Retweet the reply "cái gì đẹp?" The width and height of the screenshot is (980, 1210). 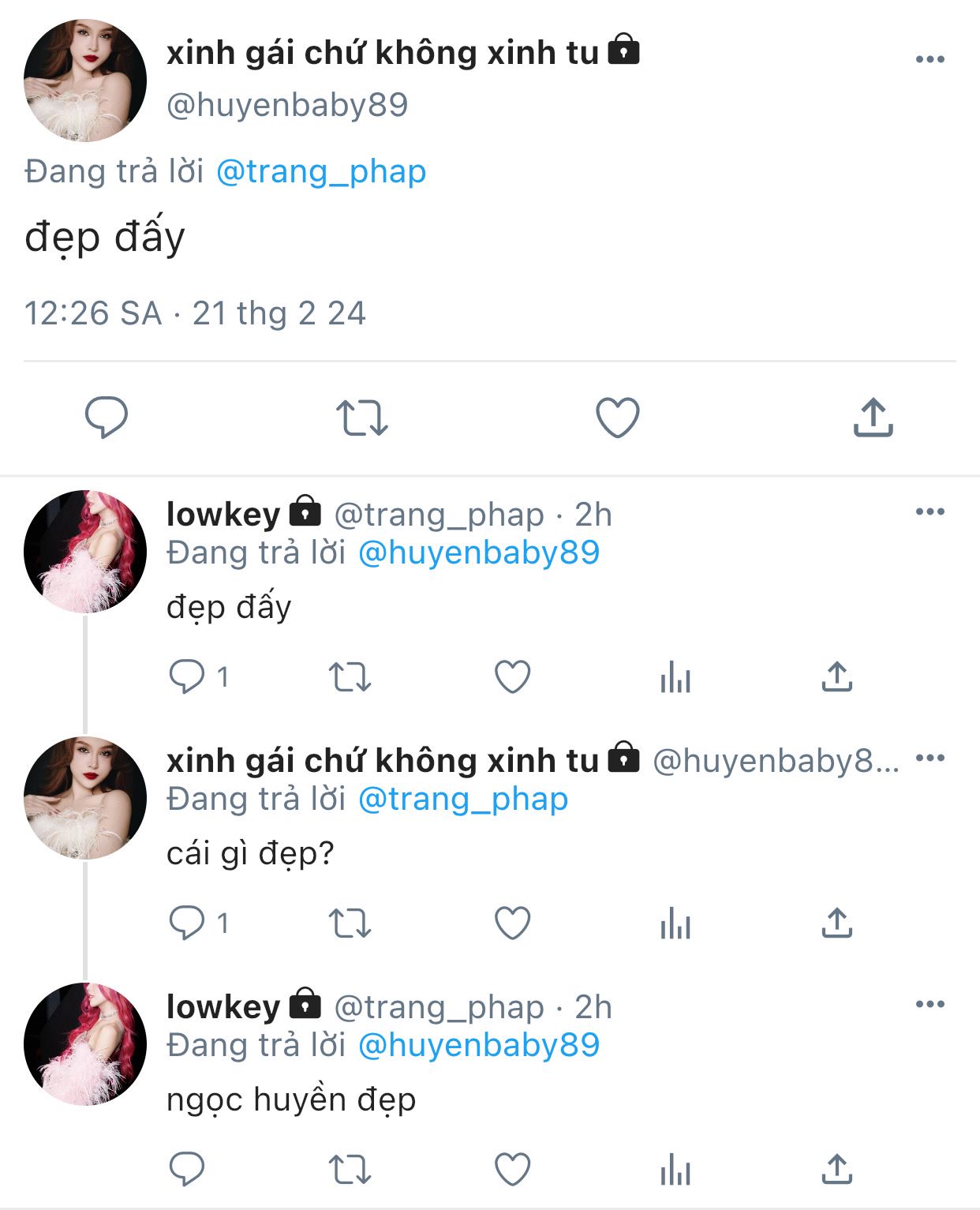point(350,923)
